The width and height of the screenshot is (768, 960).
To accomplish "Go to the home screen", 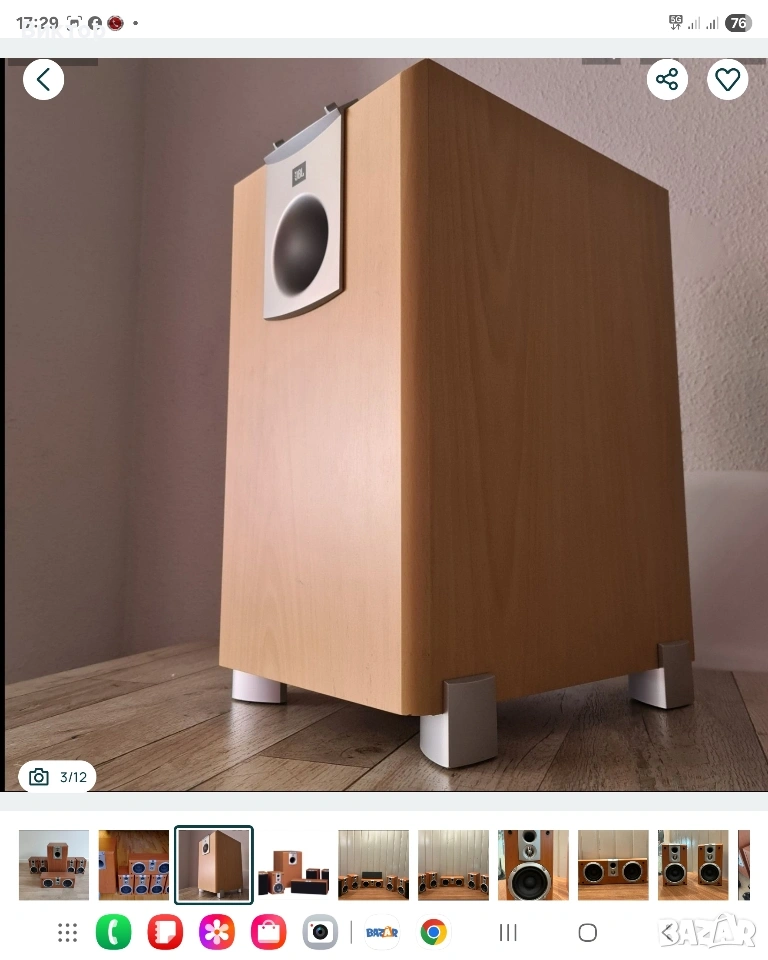I will tap(588, 933).
